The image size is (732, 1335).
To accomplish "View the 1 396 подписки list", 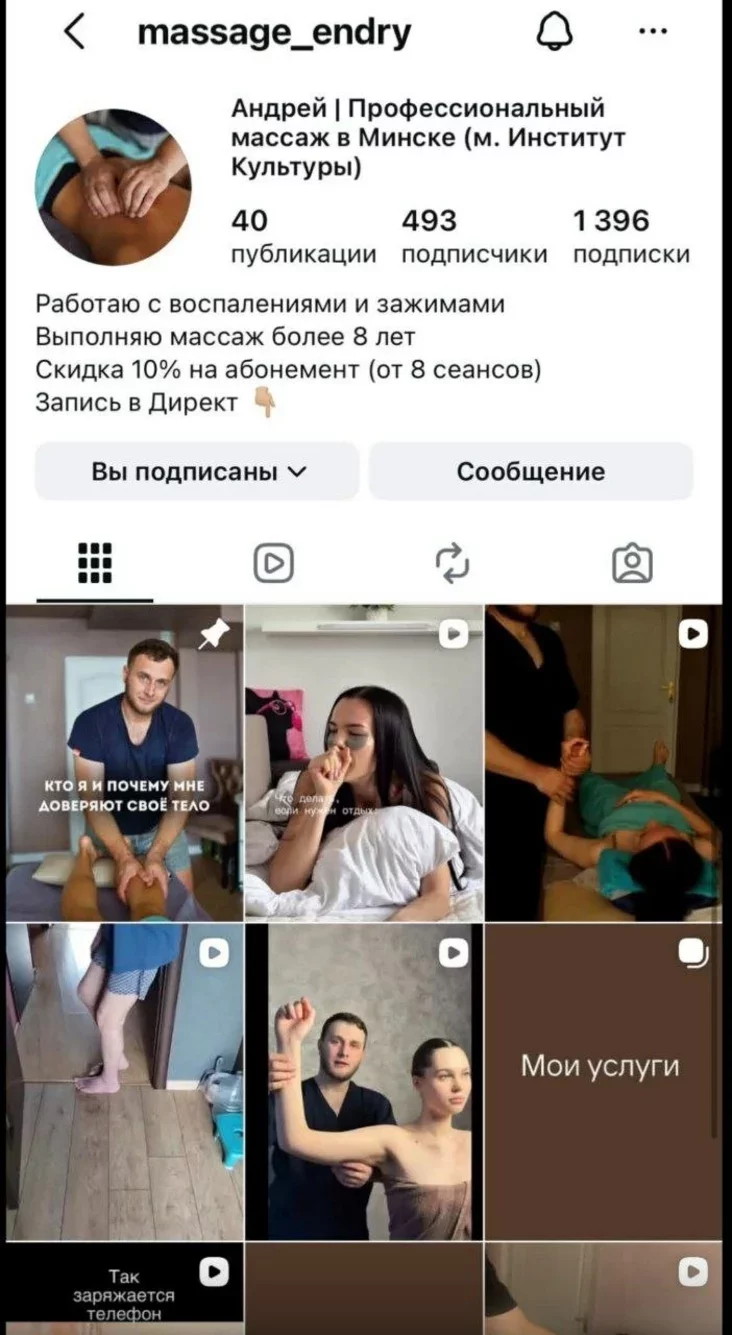I will tap(631, 236).
